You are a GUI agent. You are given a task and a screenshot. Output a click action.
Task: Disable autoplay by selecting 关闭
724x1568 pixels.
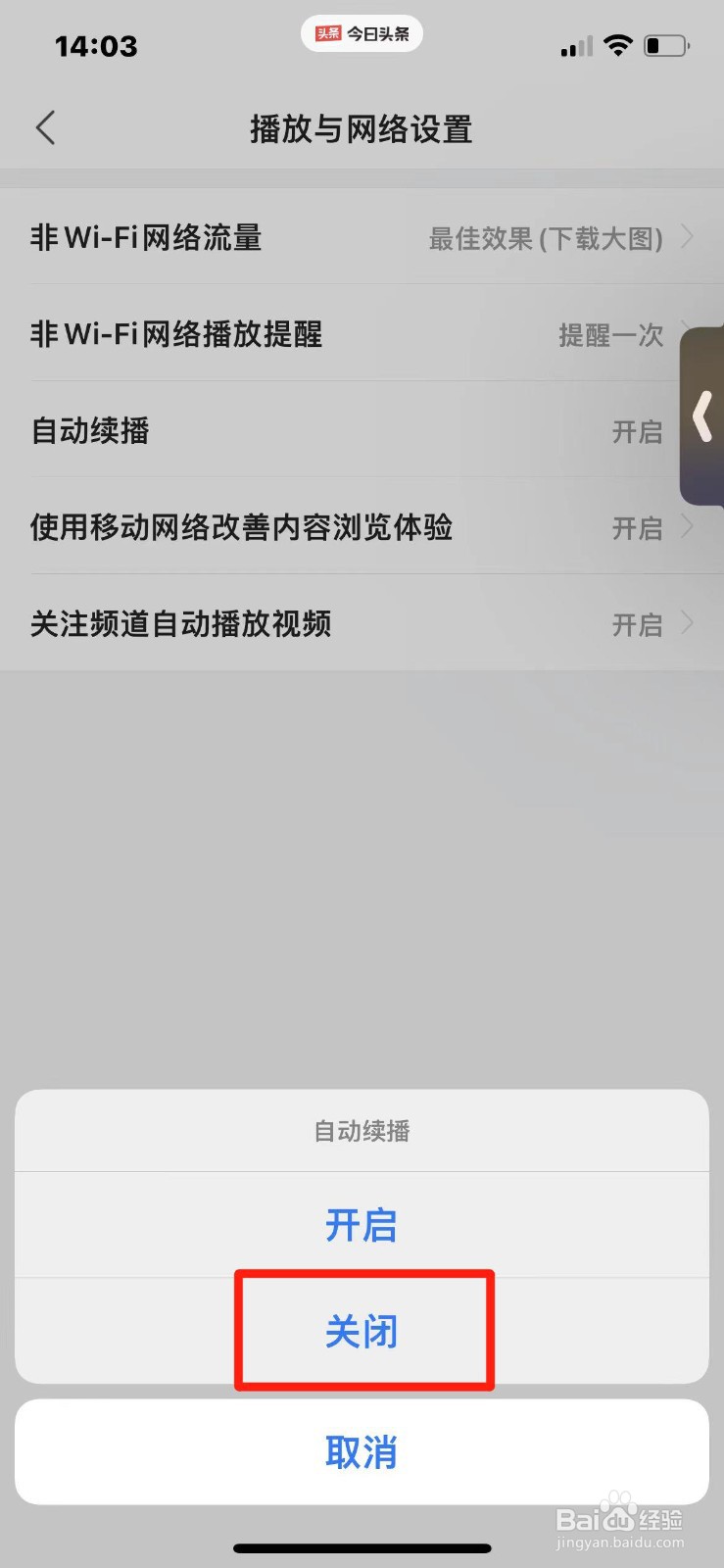pos(362,1330)
